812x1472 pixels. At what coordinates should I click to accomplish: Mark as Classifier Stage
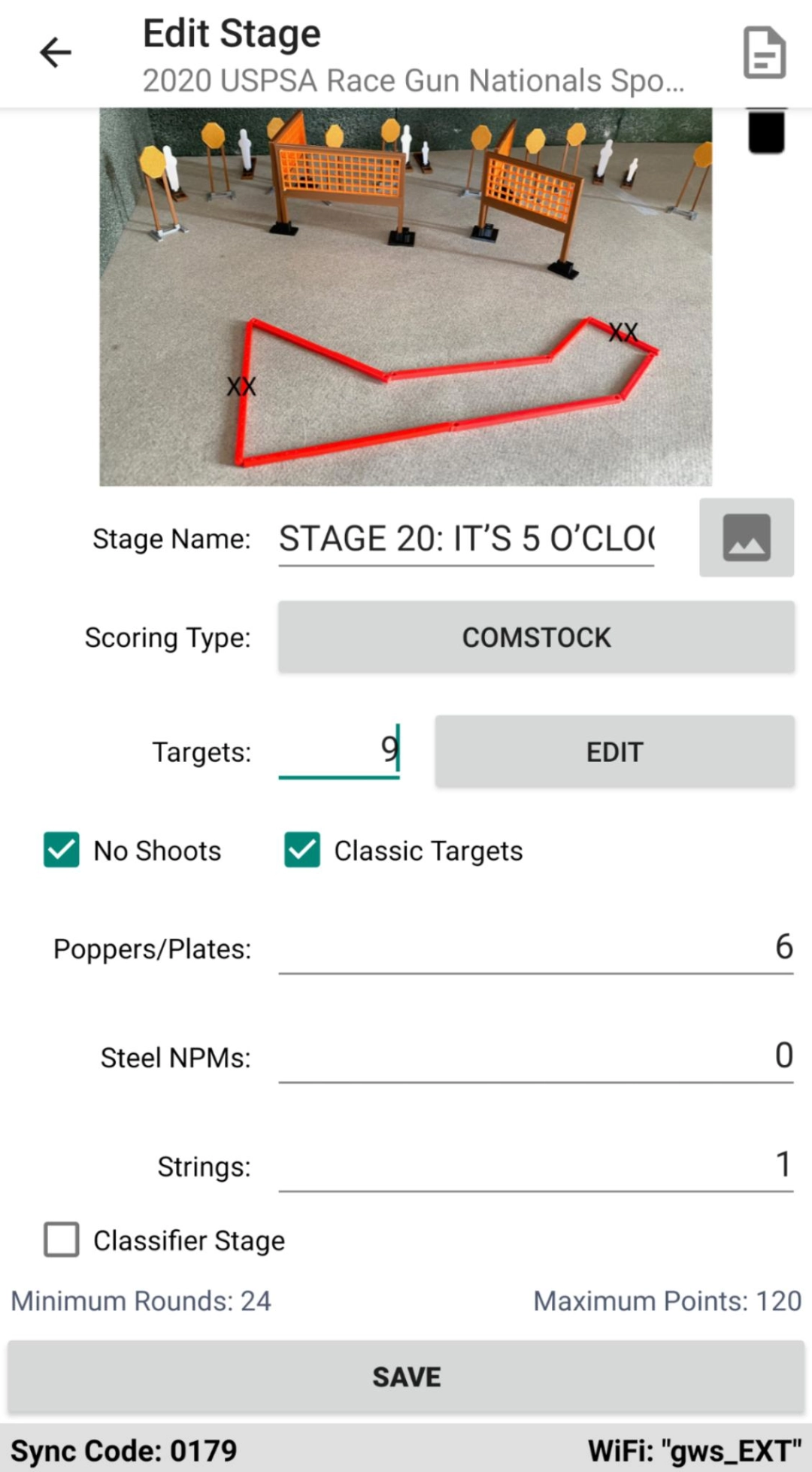click(62, 1240)
